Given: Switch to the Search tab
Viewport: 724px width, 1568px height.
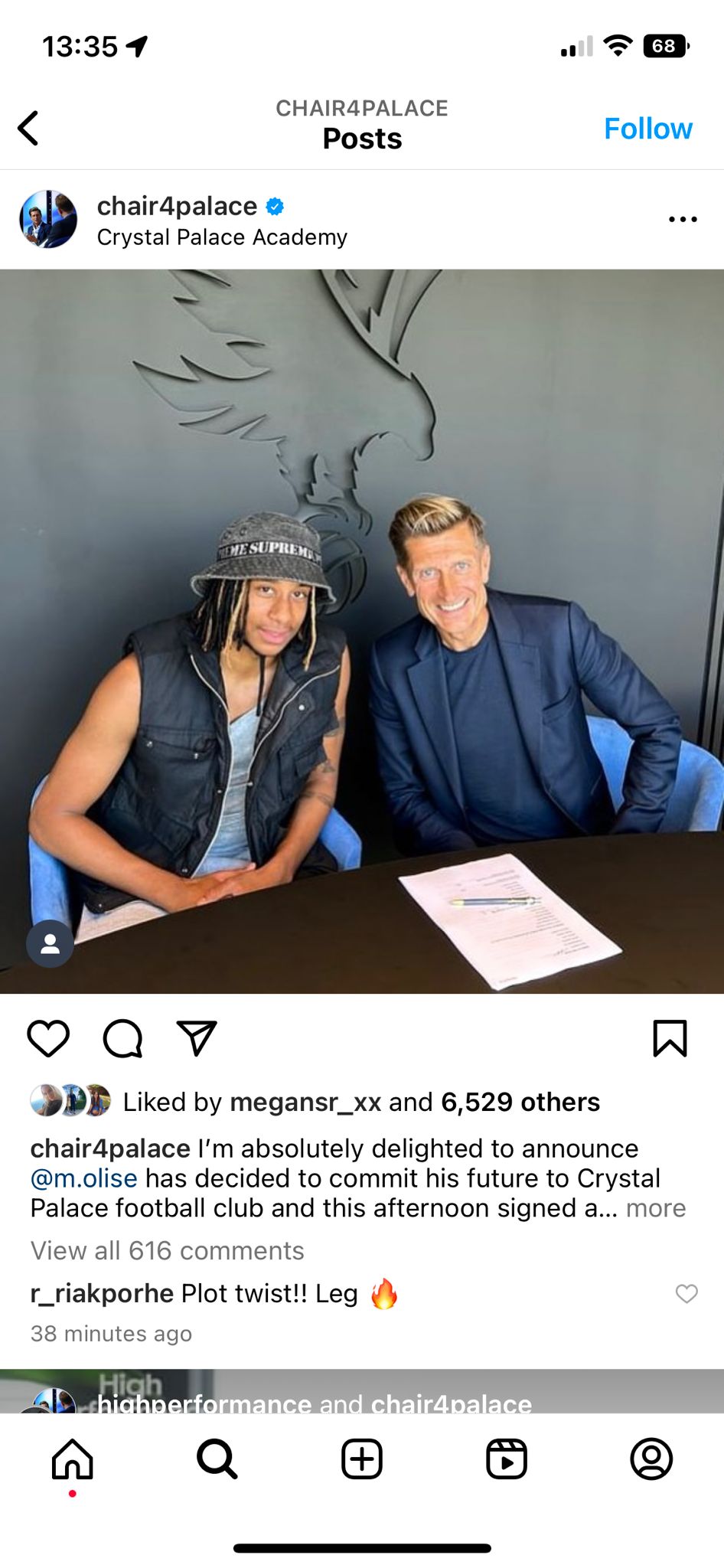Looking at the screenshot, I should pyautogui.click(x=217, y=1459).
